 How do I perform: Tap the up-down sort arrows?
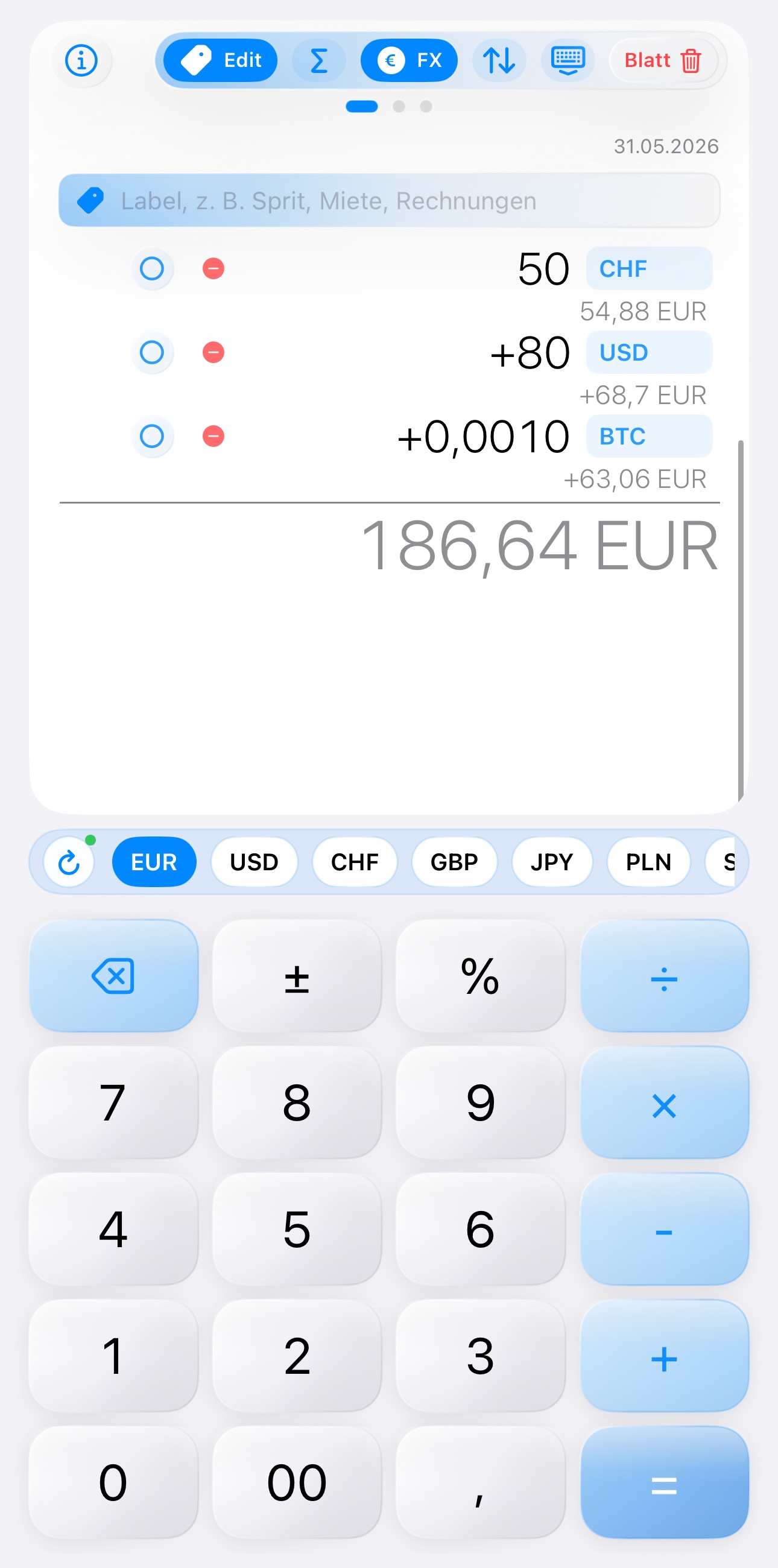pyautogui.click(x=499, y=60)
